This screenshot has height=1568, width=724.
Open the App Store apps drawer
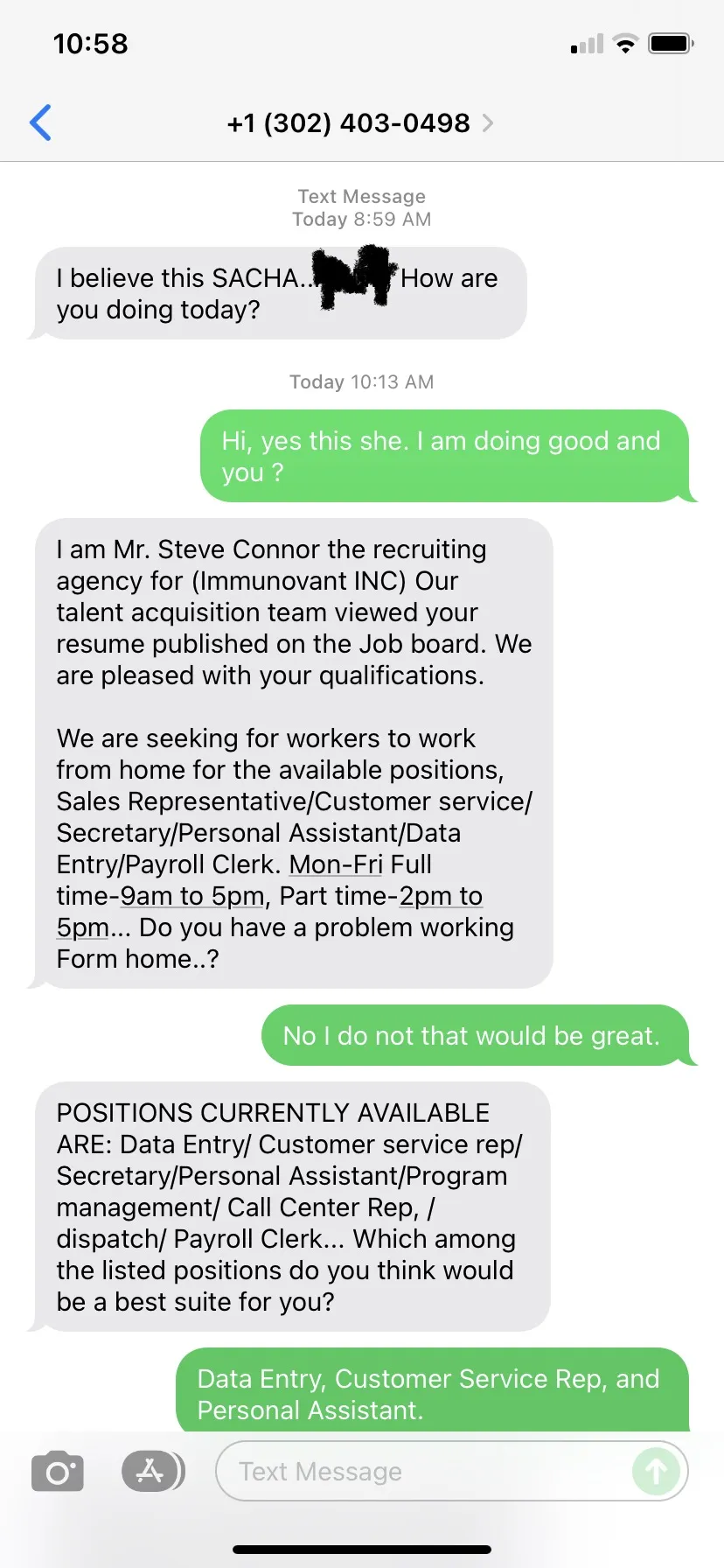point(152,1471)
